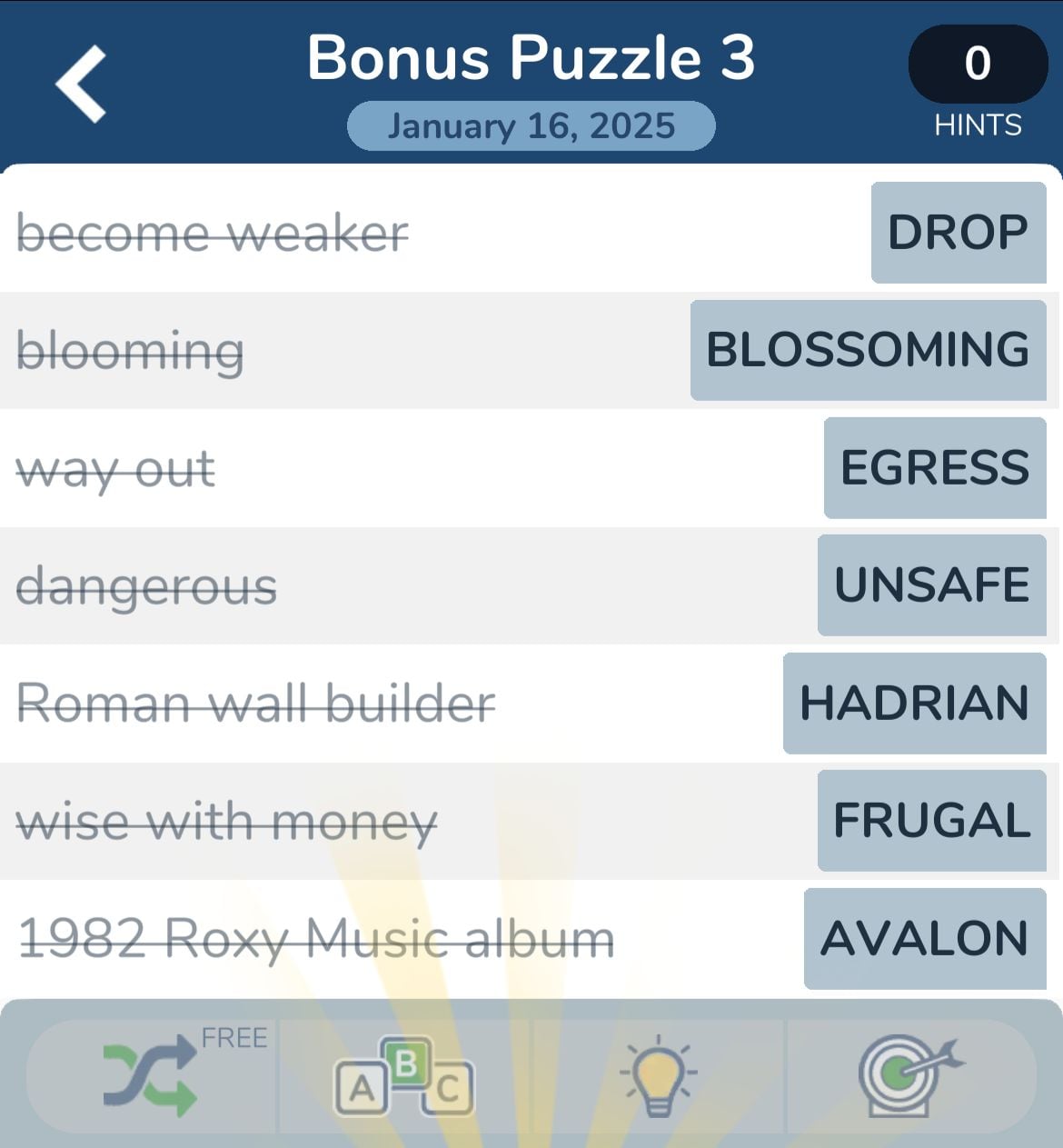This screenshot has height=1148, width=1063.
Task: Tap the HADRIAN answer tile
Action: [914, 704]
